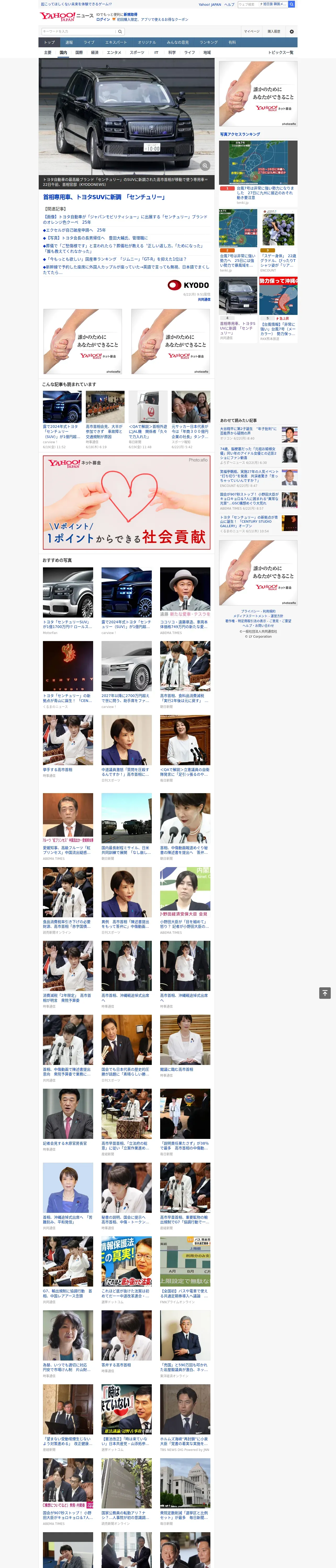Jump back to top with arrow button
The image size is (336, 1568).
click(325, 993)
